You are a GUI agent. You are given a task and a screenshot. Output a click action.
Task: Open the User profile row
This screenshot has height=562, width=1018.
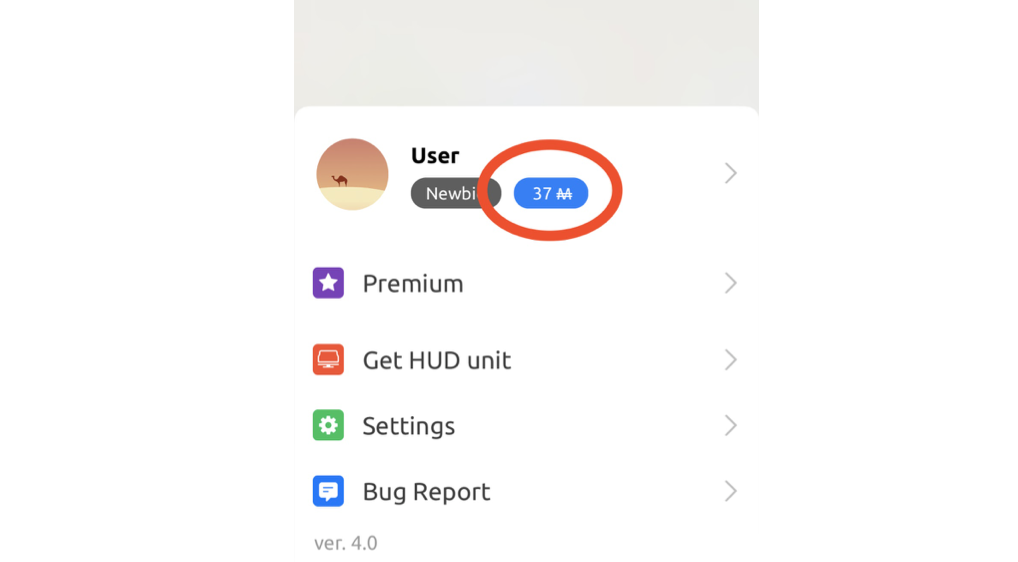(434, 156)
